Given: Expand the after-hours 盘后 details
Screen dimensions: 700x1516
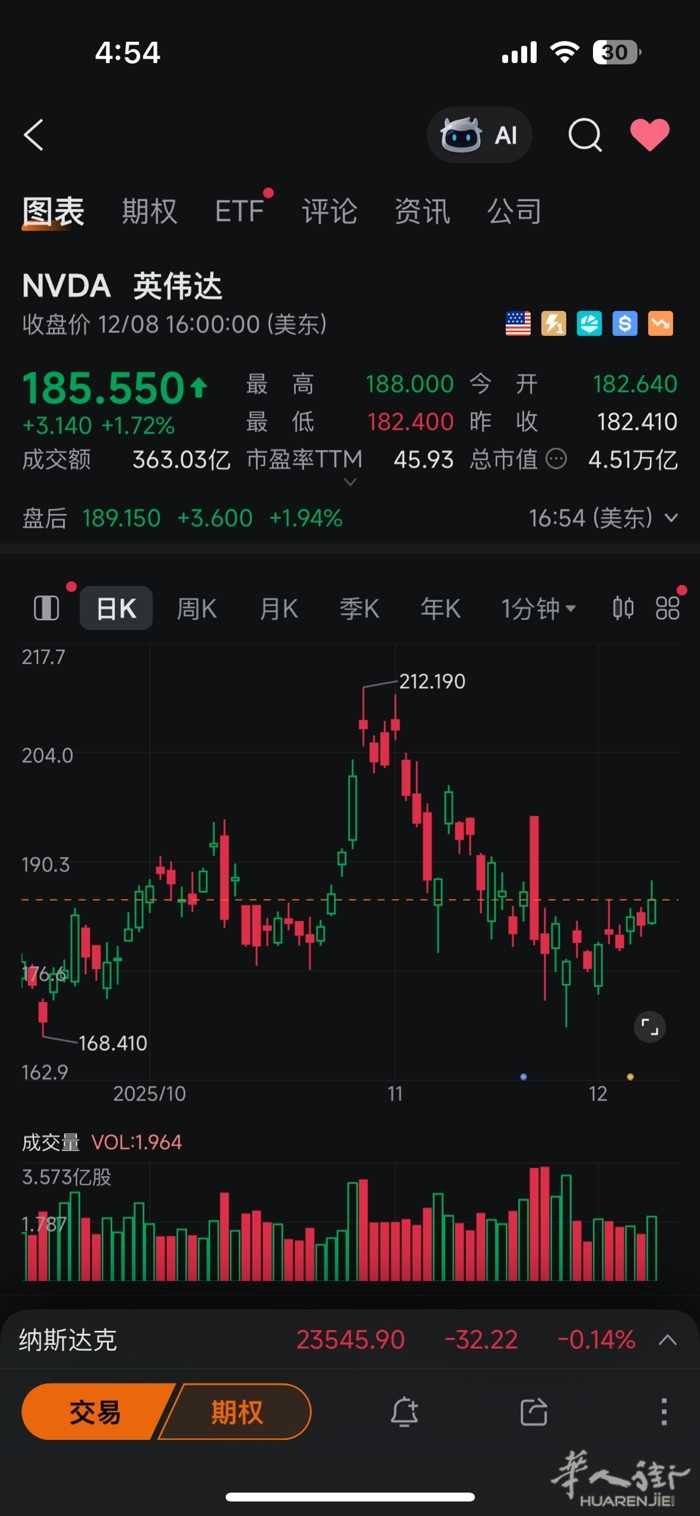Looking at the screenshot, I should pos(670,518).
